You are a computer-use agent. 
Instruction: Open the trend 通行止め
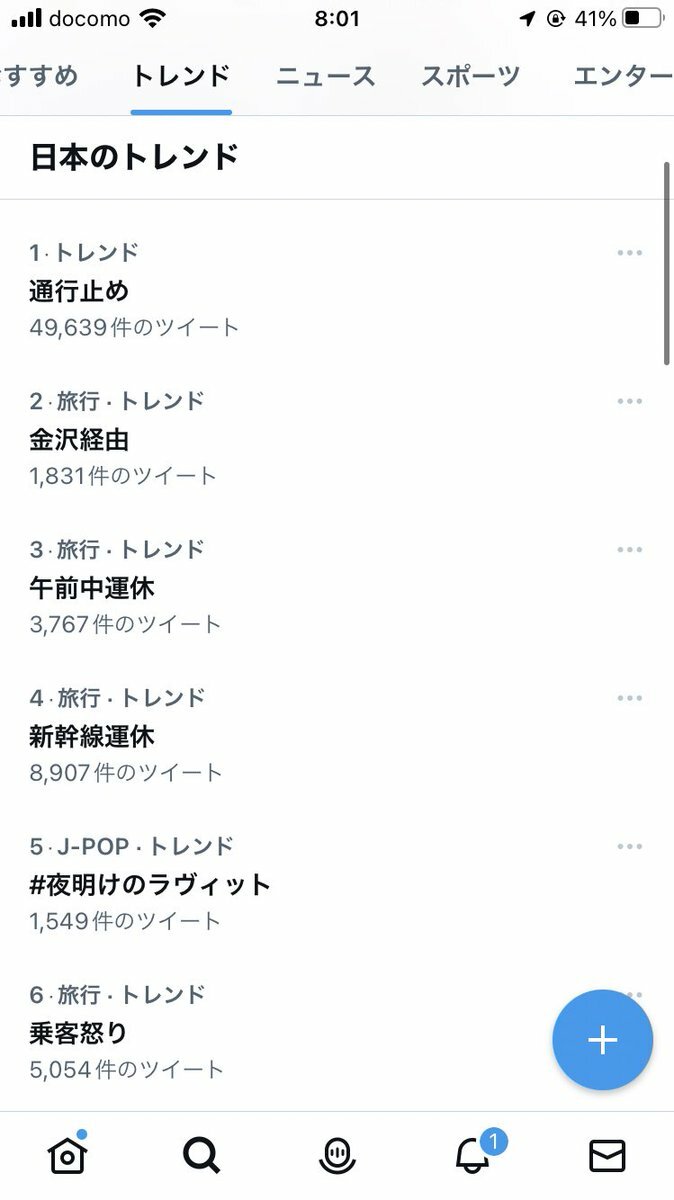point(80,291)
